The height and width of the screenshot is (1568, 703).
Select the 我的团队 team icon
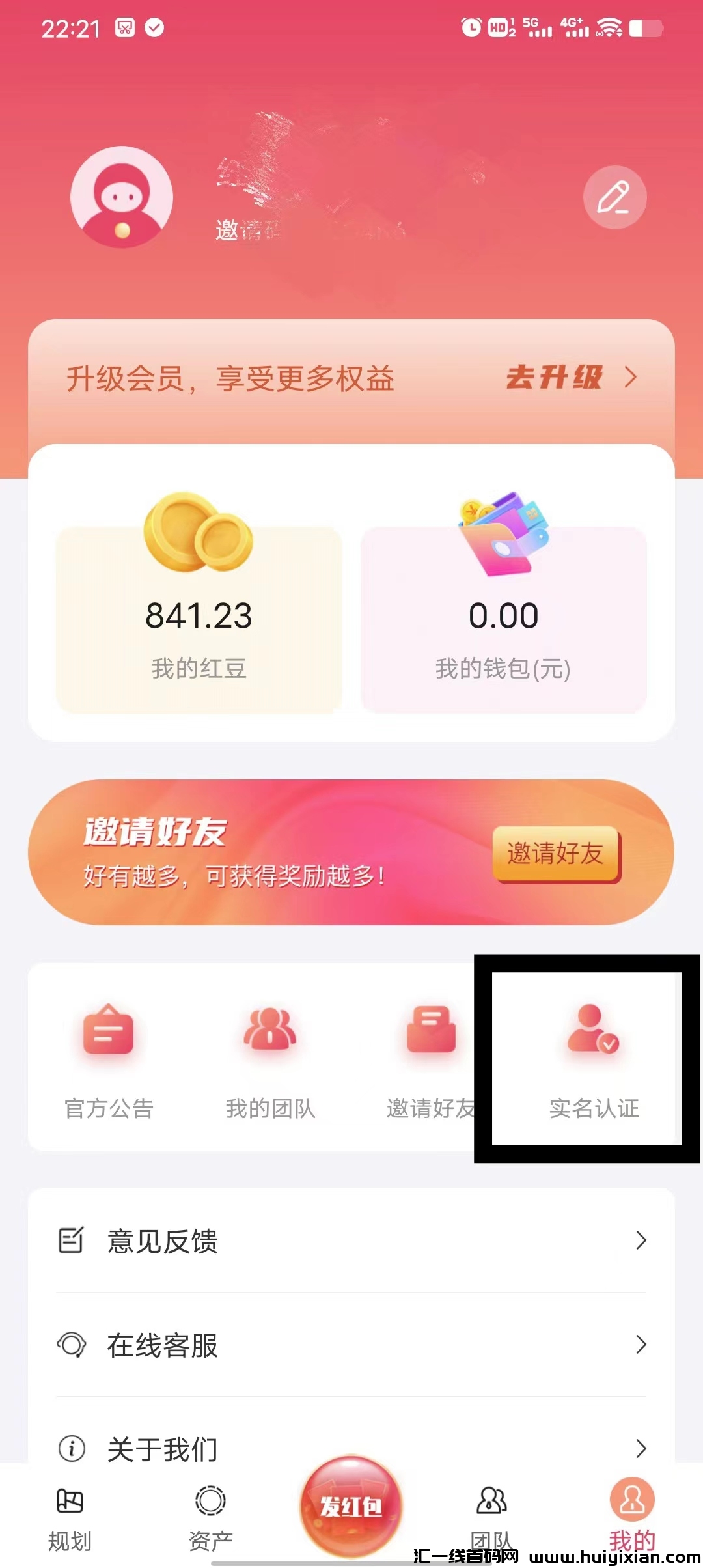[x=271, y=1029]
